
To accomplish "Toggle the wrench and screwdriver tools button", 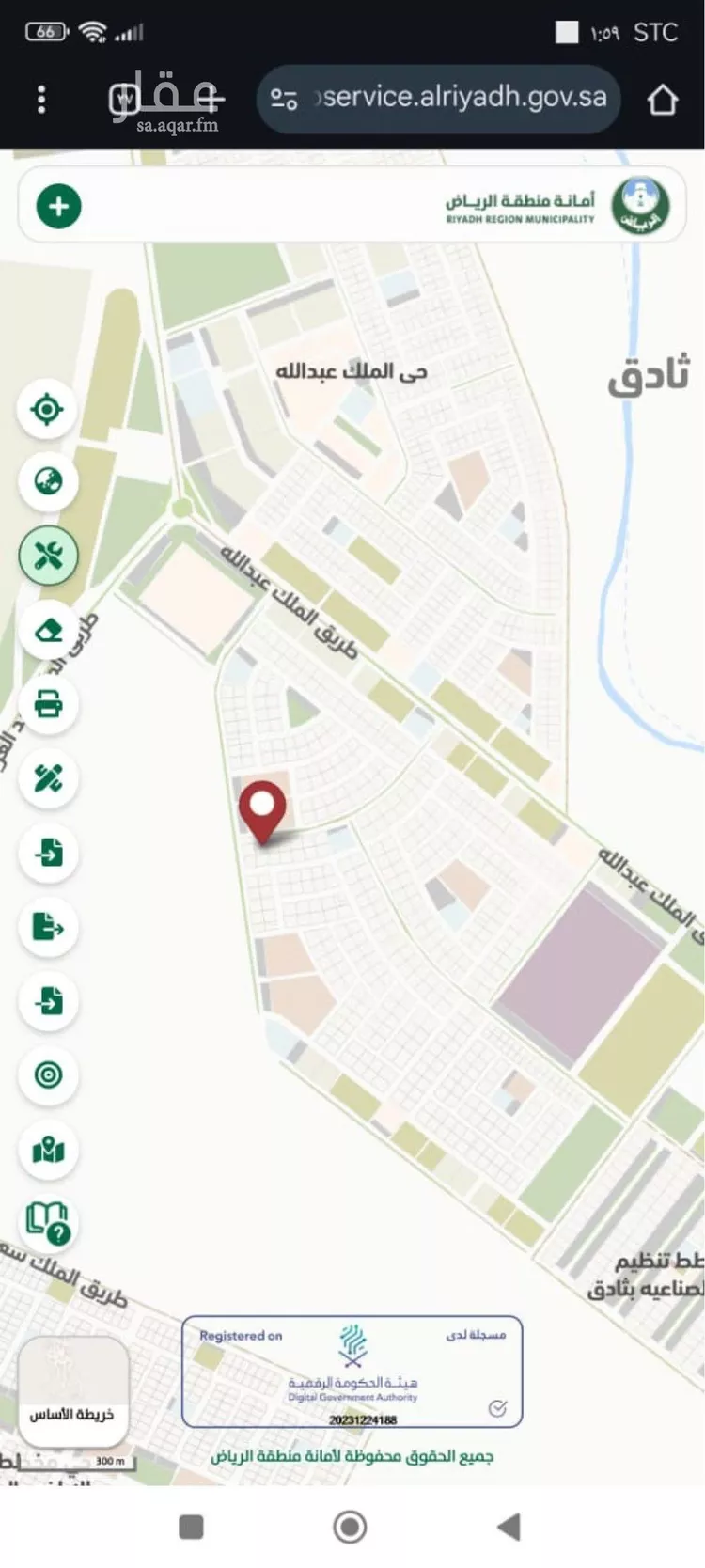I will point(48,556).
